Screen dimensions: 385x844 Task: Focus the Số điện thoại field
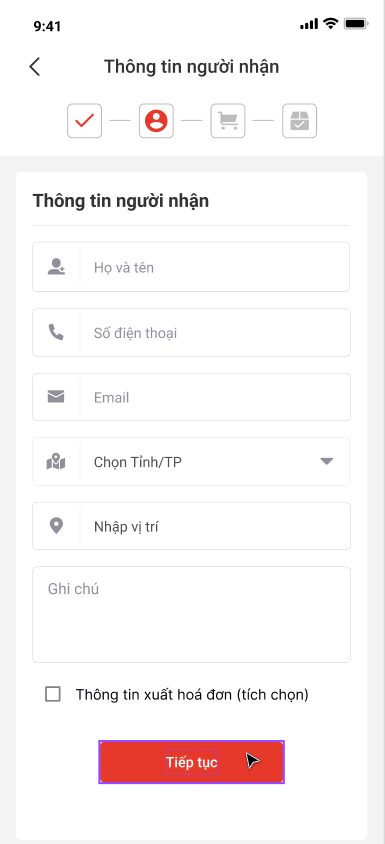tap(191, 333)
